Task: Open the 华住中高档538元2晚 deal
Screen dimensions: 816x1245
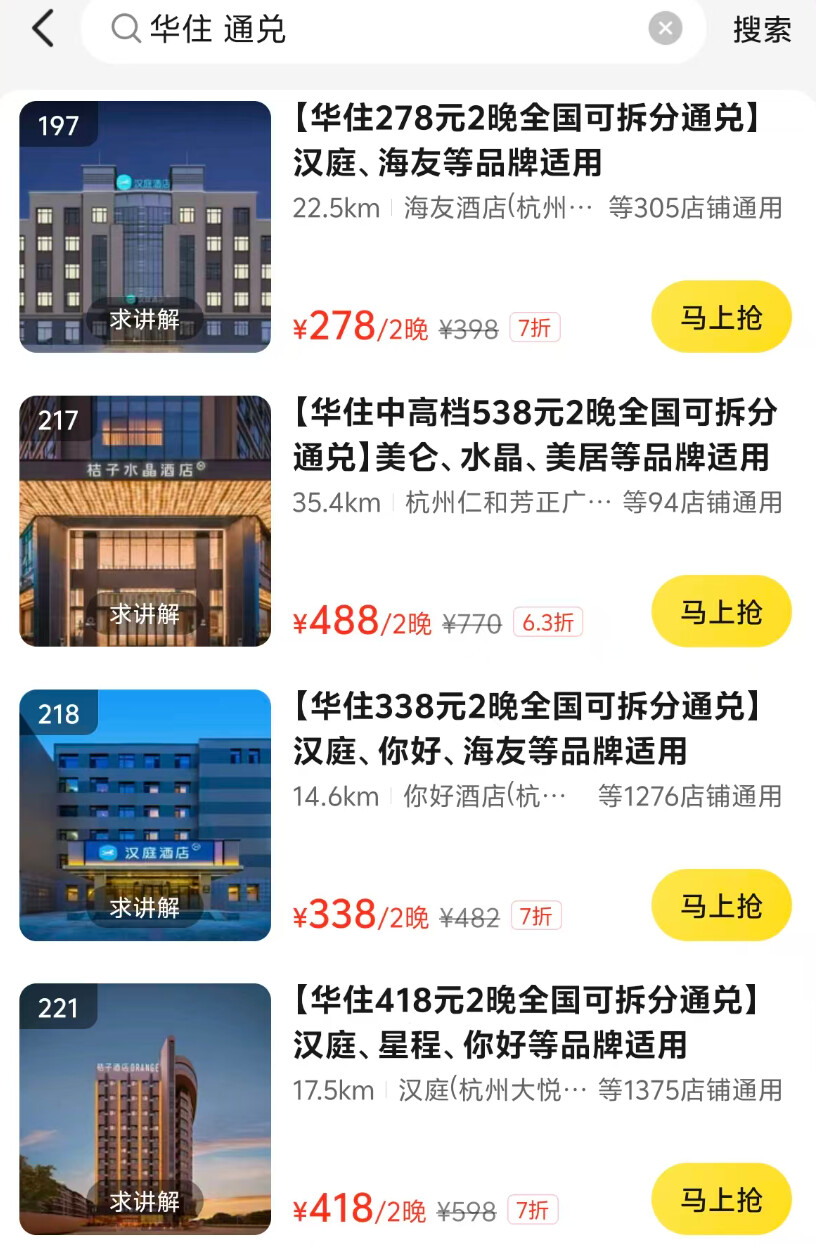Action: pos(534,434)
